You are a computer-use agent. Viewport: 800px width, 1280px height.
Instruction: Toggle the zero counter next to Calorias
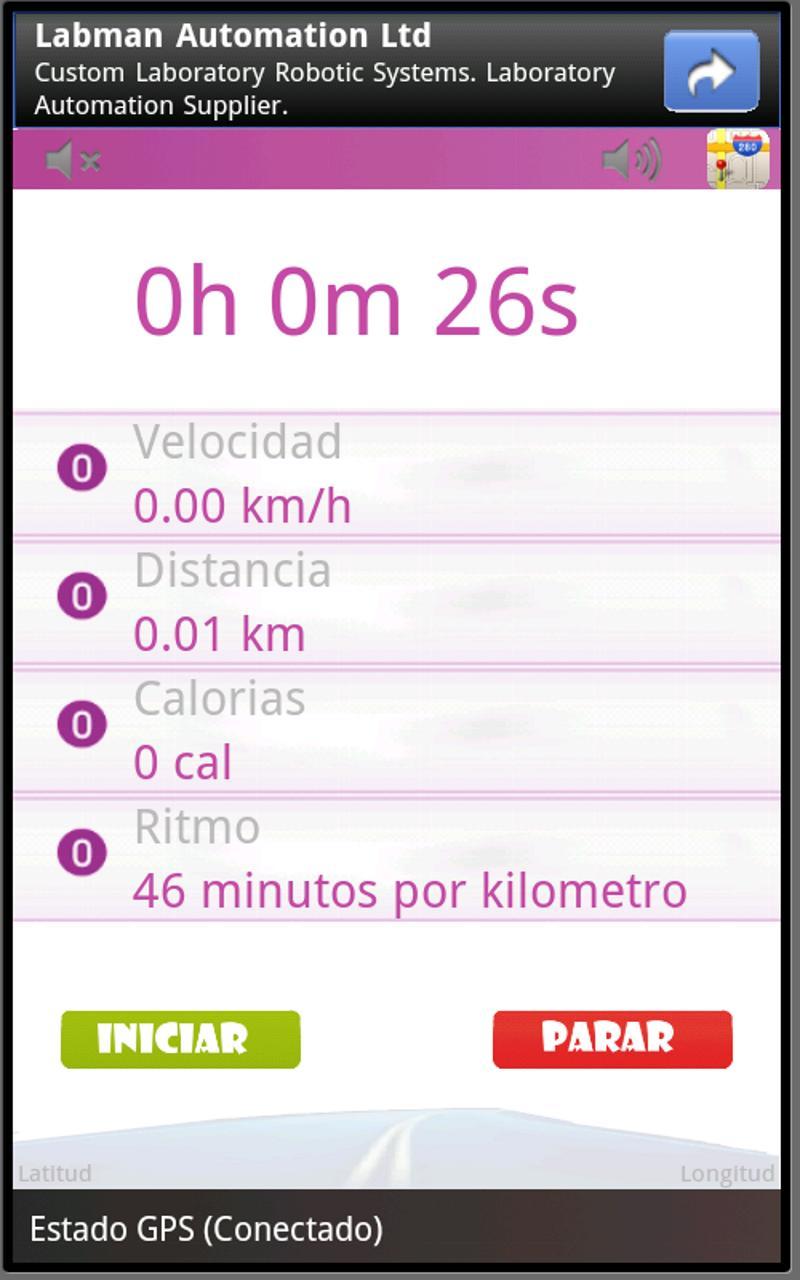click(80, 724)
